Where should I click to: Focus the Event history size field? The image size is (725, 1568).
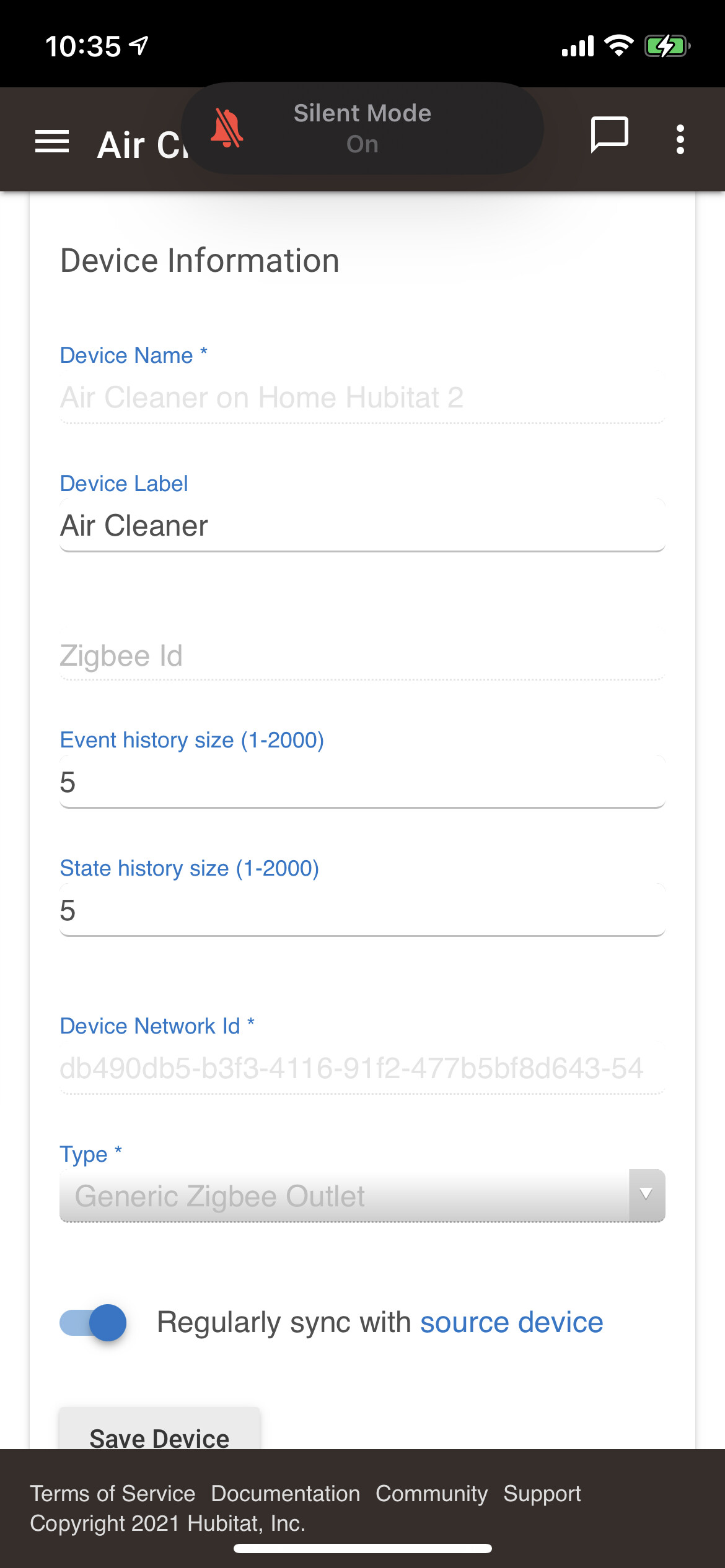click(362, 782)
